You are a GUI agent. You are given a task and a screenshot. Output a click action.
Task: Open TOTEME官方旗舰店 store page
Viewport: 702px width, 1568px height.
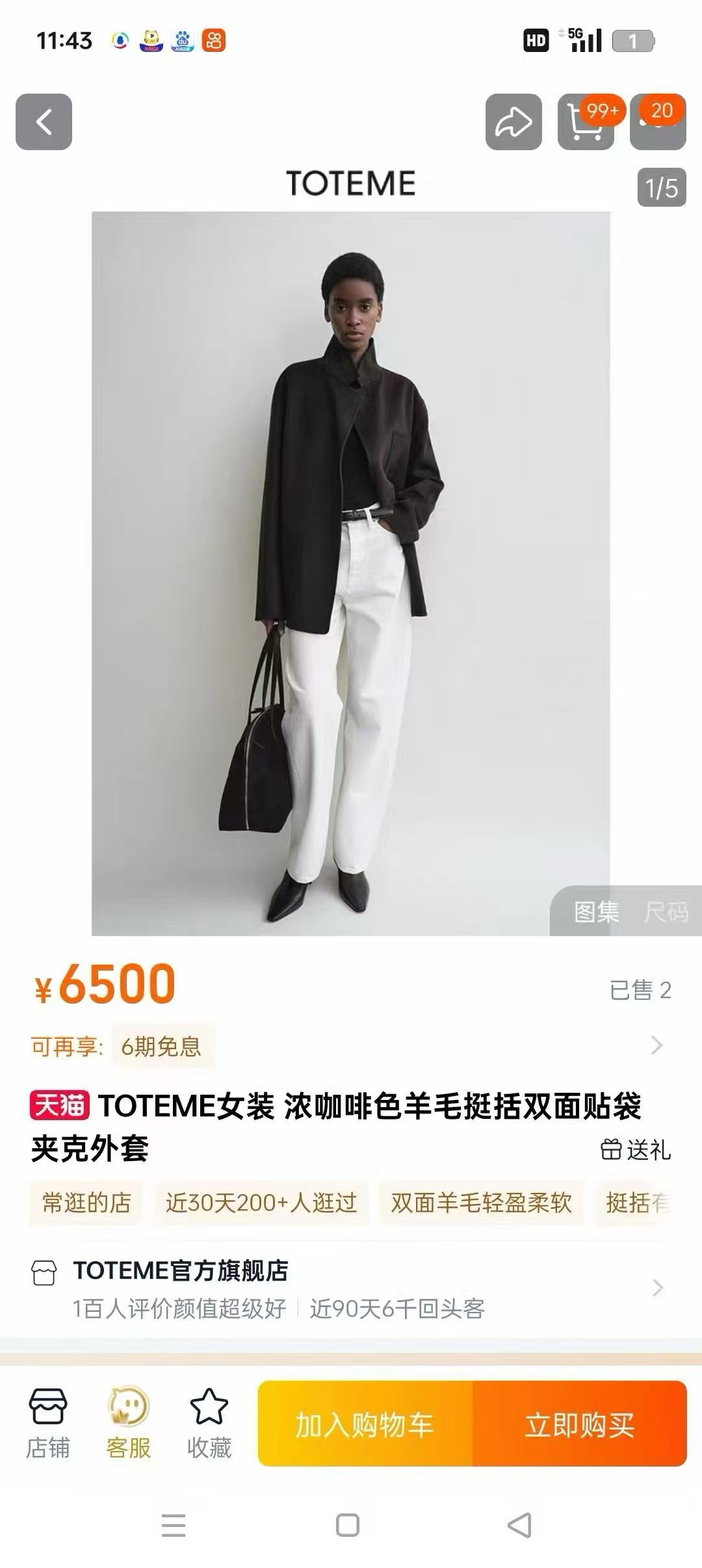tap(181, 1270)
